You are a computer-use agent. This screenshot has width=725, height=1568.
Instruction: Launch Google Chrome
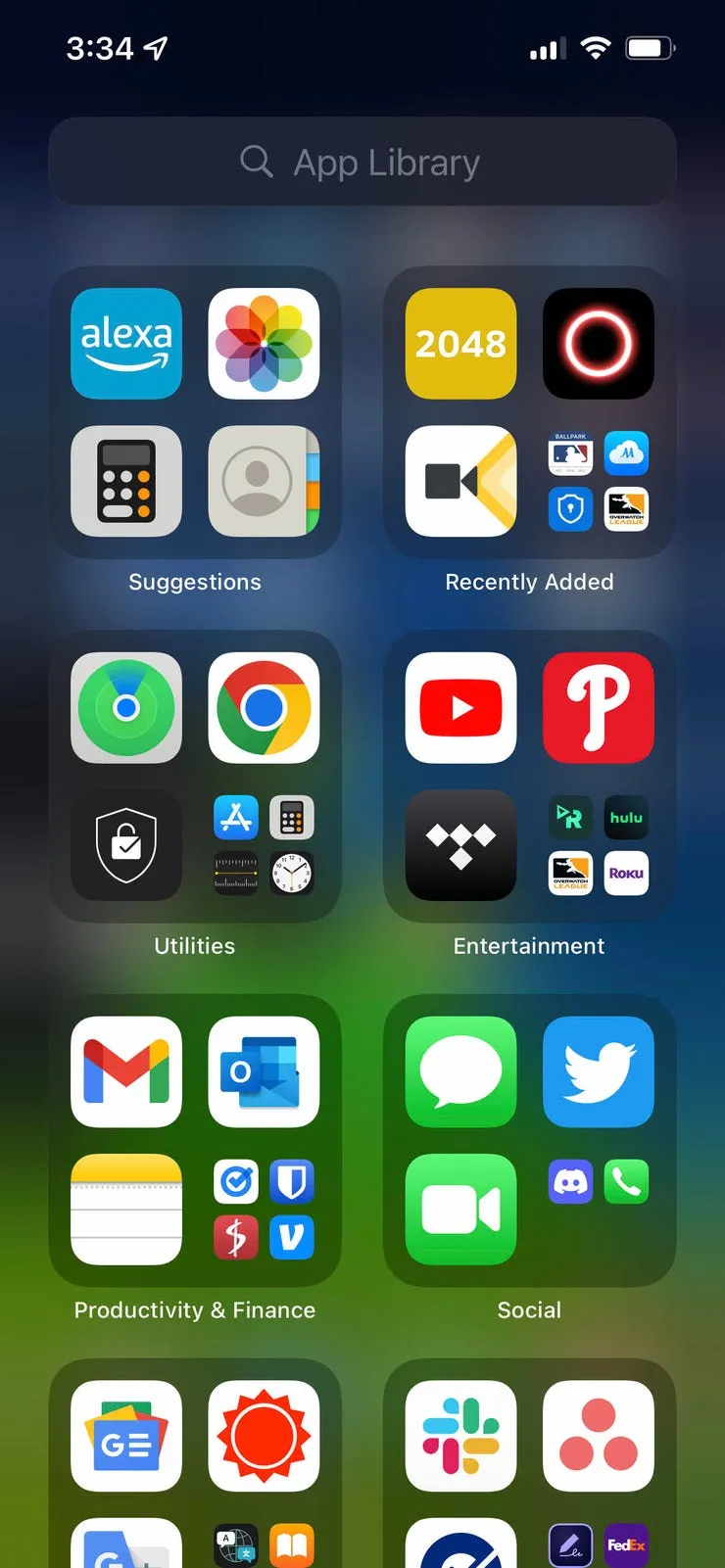264,708
